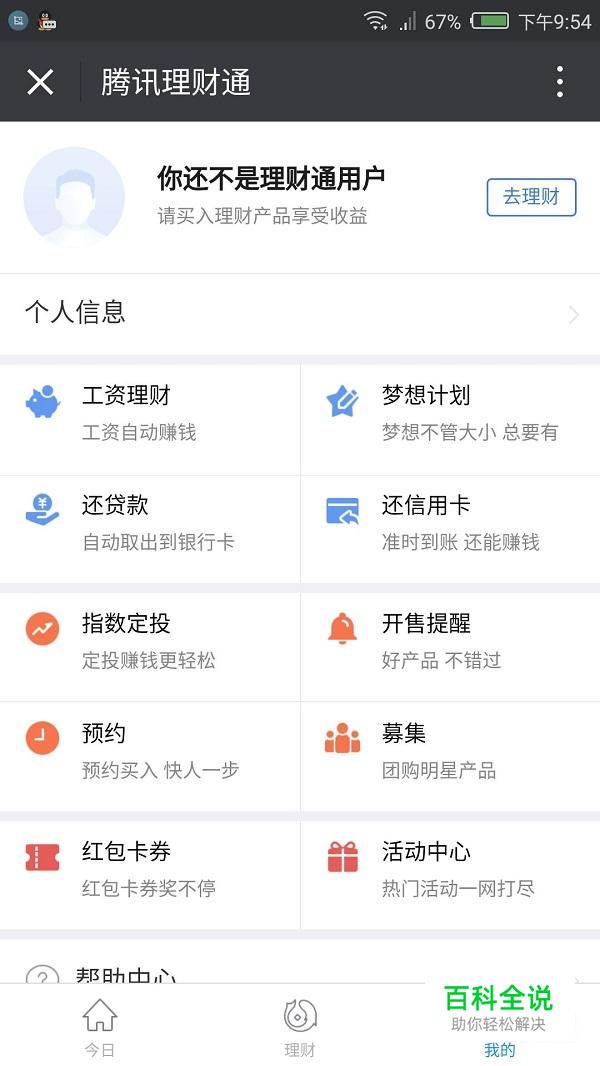Select 还信用卡
600x1066 pixels.
451,529
